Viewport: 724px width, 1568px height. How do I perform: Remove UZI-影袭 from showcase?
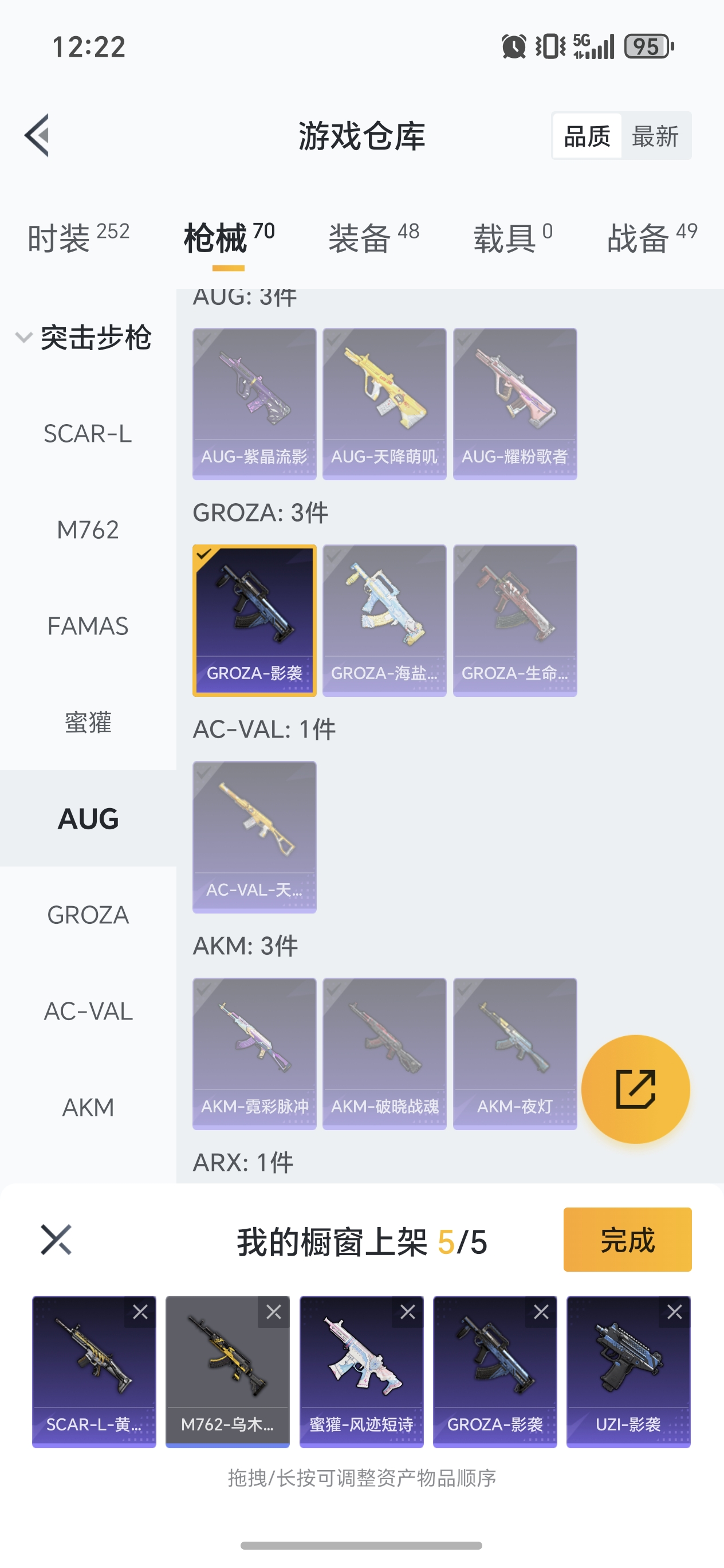pyautogui.click(x=675, y=1312)
